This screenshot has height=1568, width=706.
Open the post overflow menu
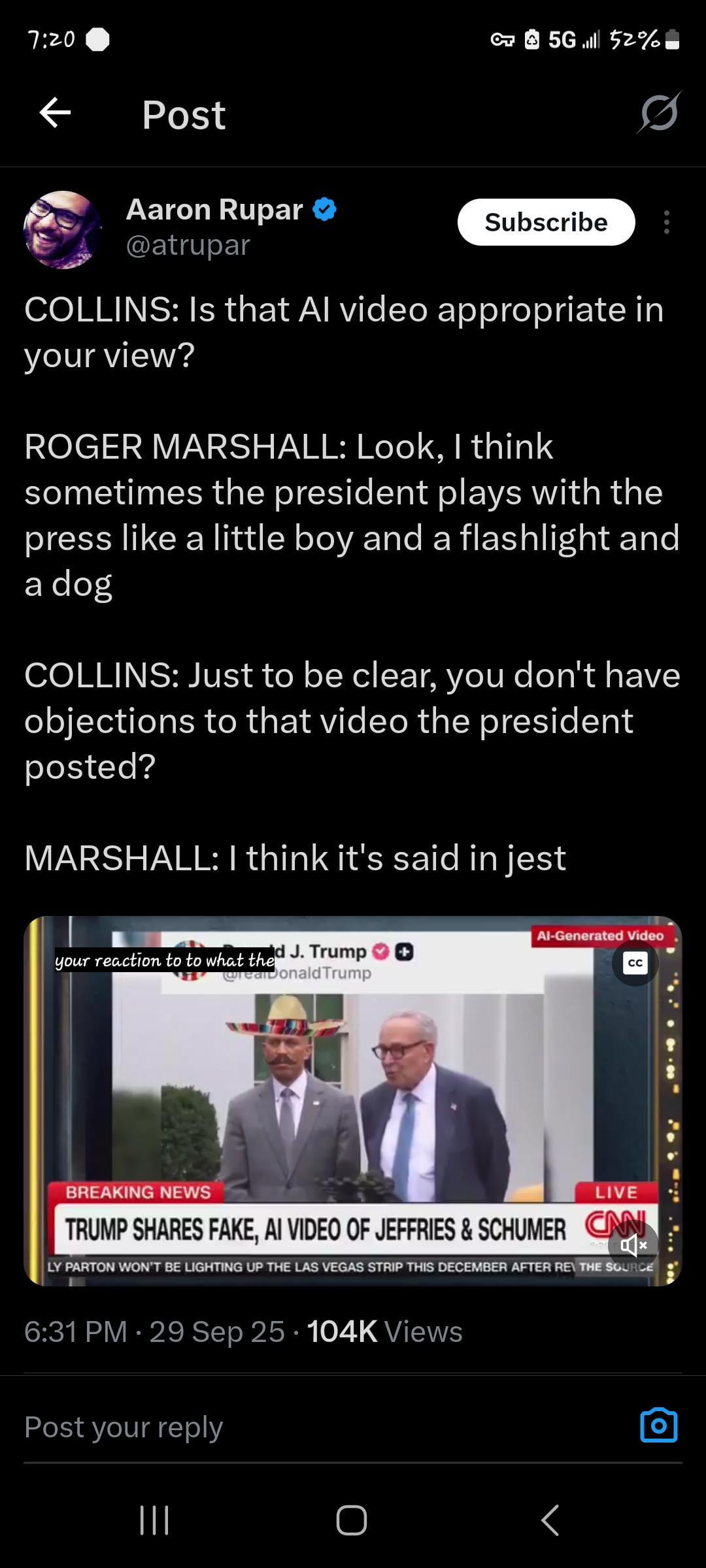point(666,222)
